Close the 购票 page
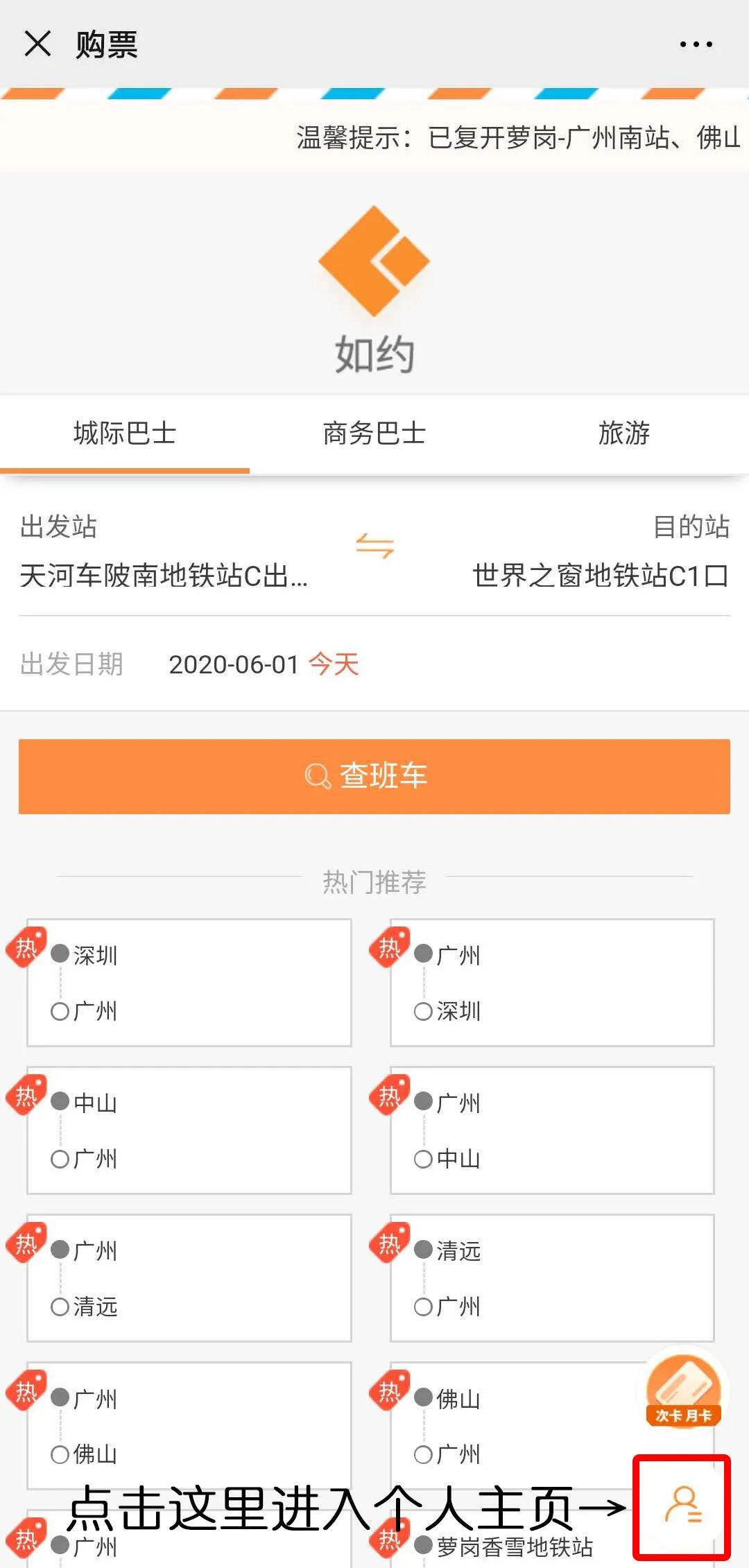This screenshot has width=749, height=1568. pyautogui.click(x=37, y=44)
